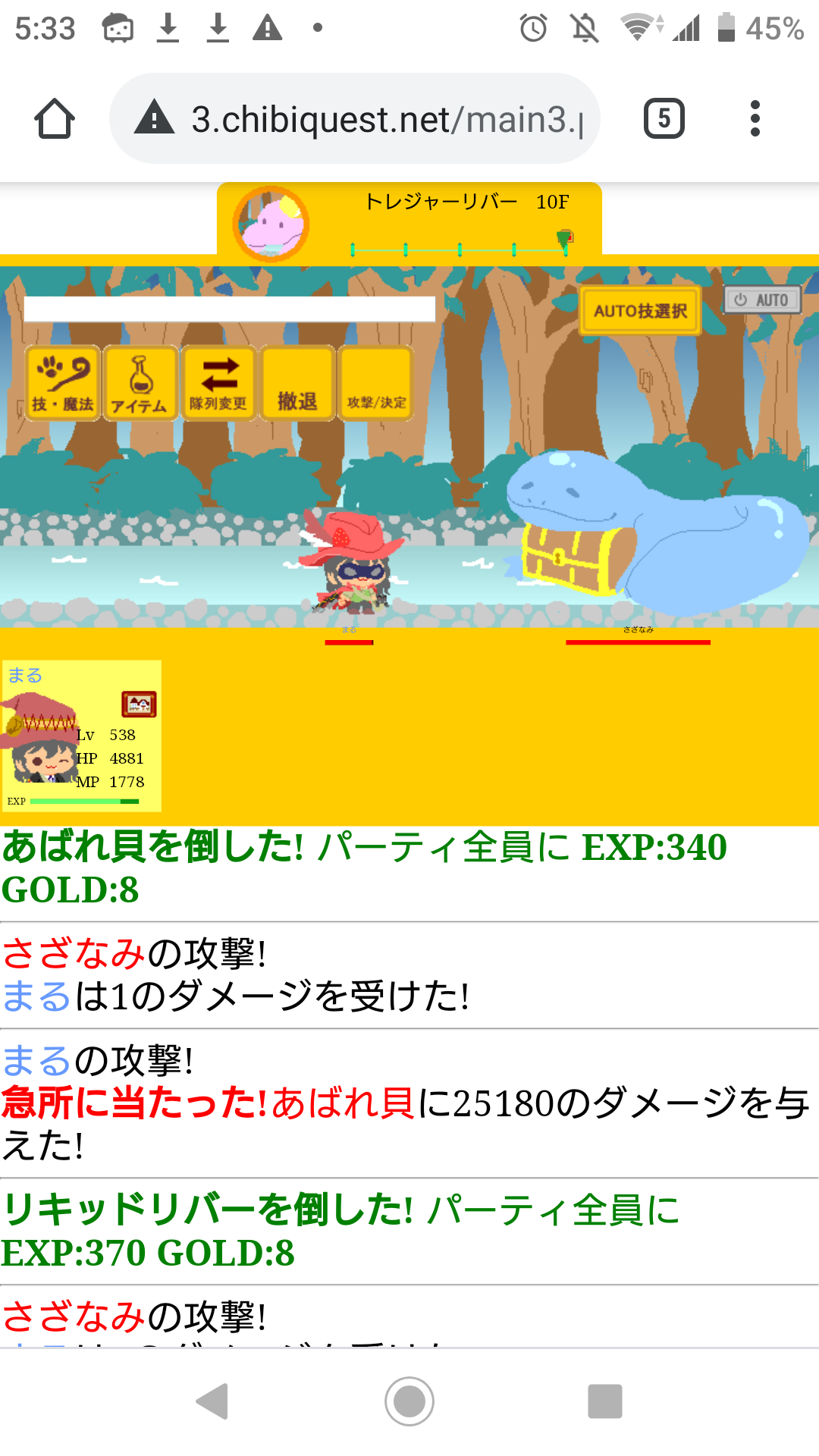This screenshot has width=819, height=1456.
Task: Retreat using the 撤退 button
Action: (x=297, y=383)
